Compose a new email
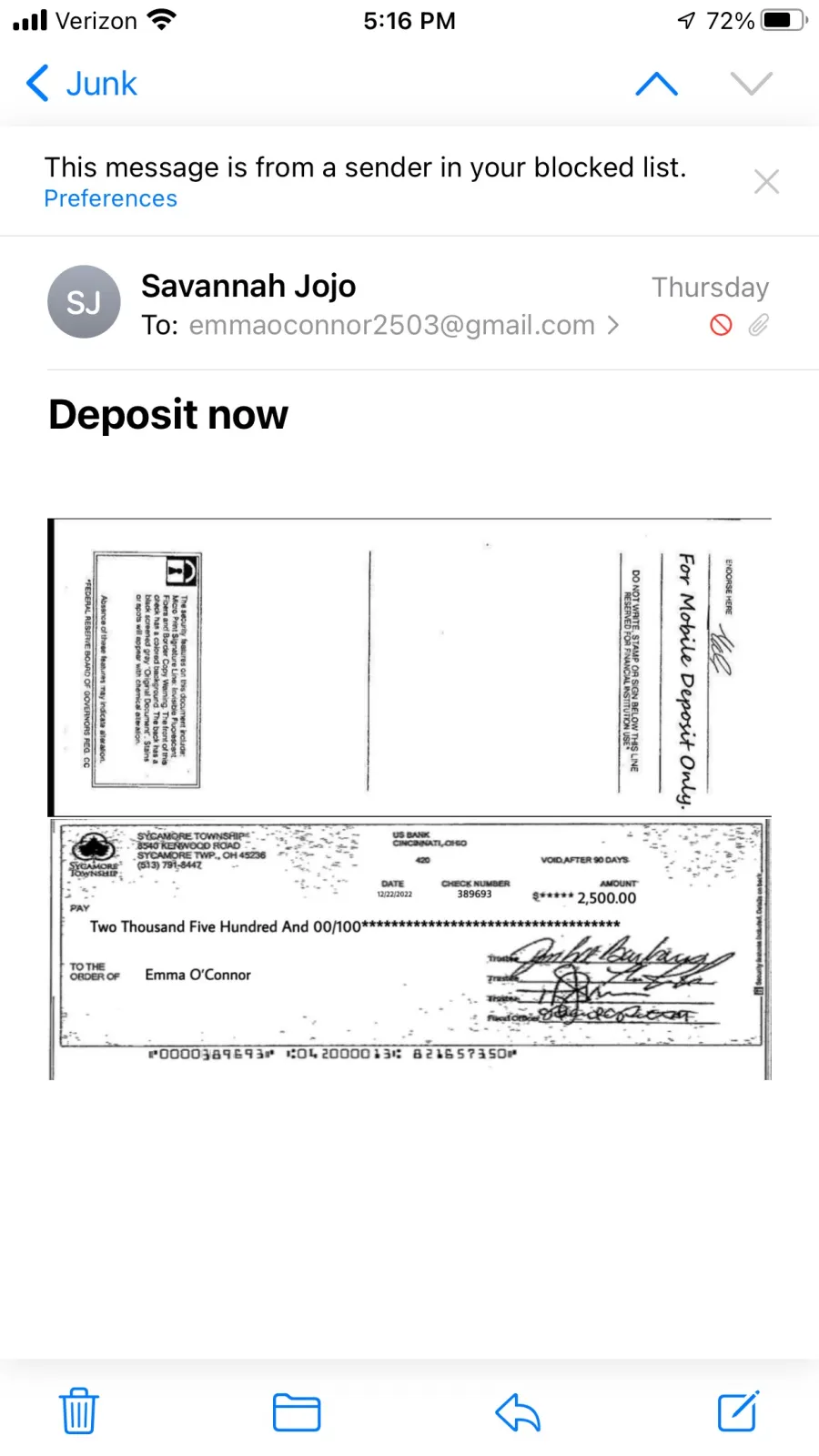Viewport: 819px width, 1456px height. 738,1410
